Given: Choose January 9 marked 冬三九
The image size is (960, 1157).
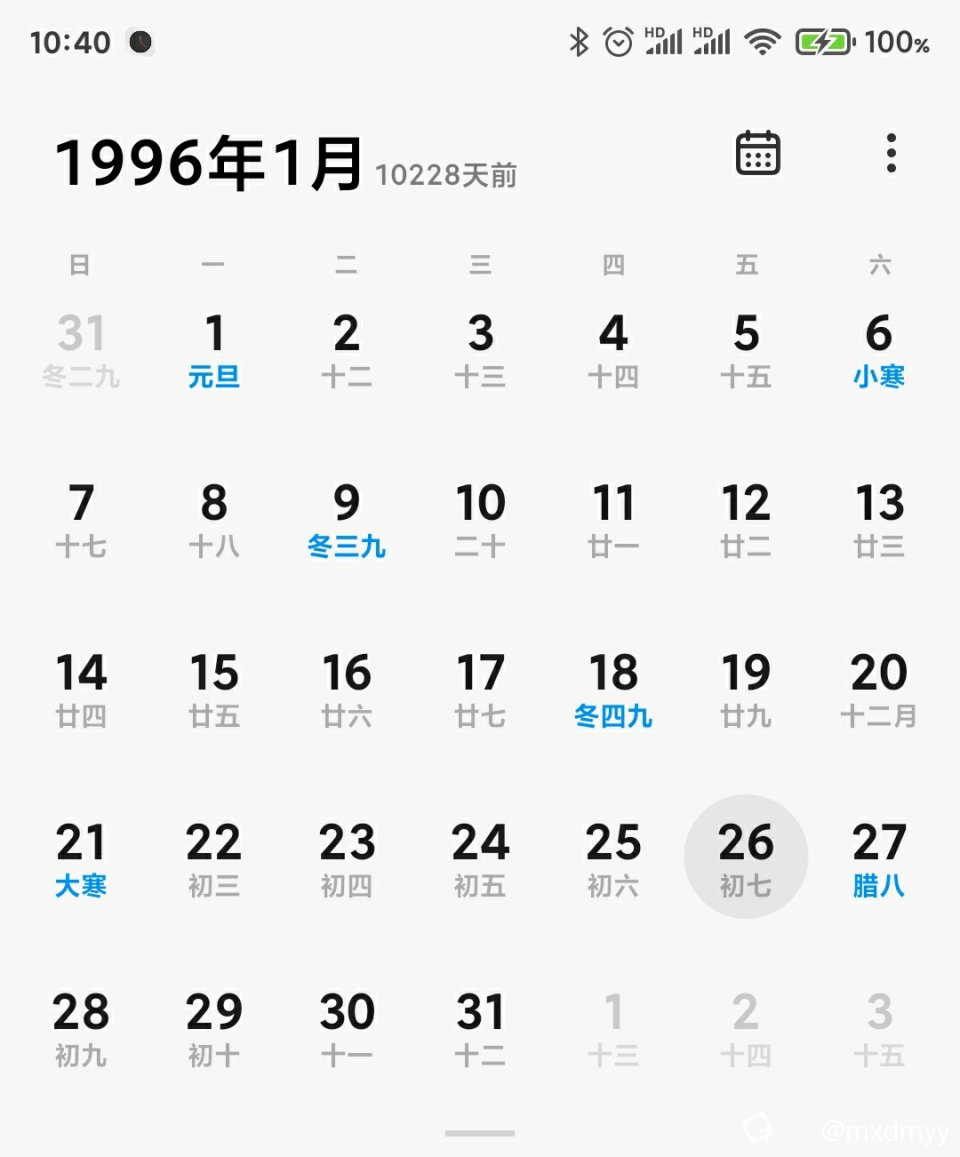Looking at the screenshot, I should pos(347,520).
